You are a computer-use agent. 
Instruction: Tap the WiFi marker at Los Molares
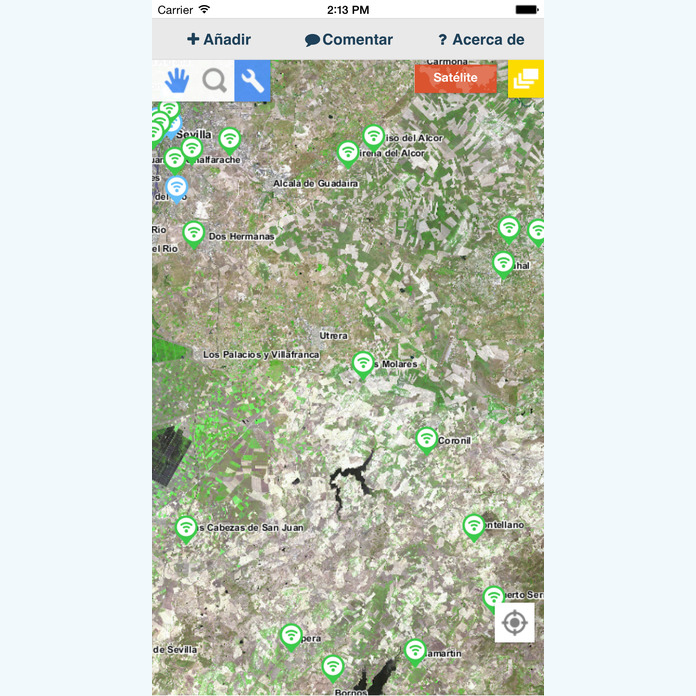point(363,364)
